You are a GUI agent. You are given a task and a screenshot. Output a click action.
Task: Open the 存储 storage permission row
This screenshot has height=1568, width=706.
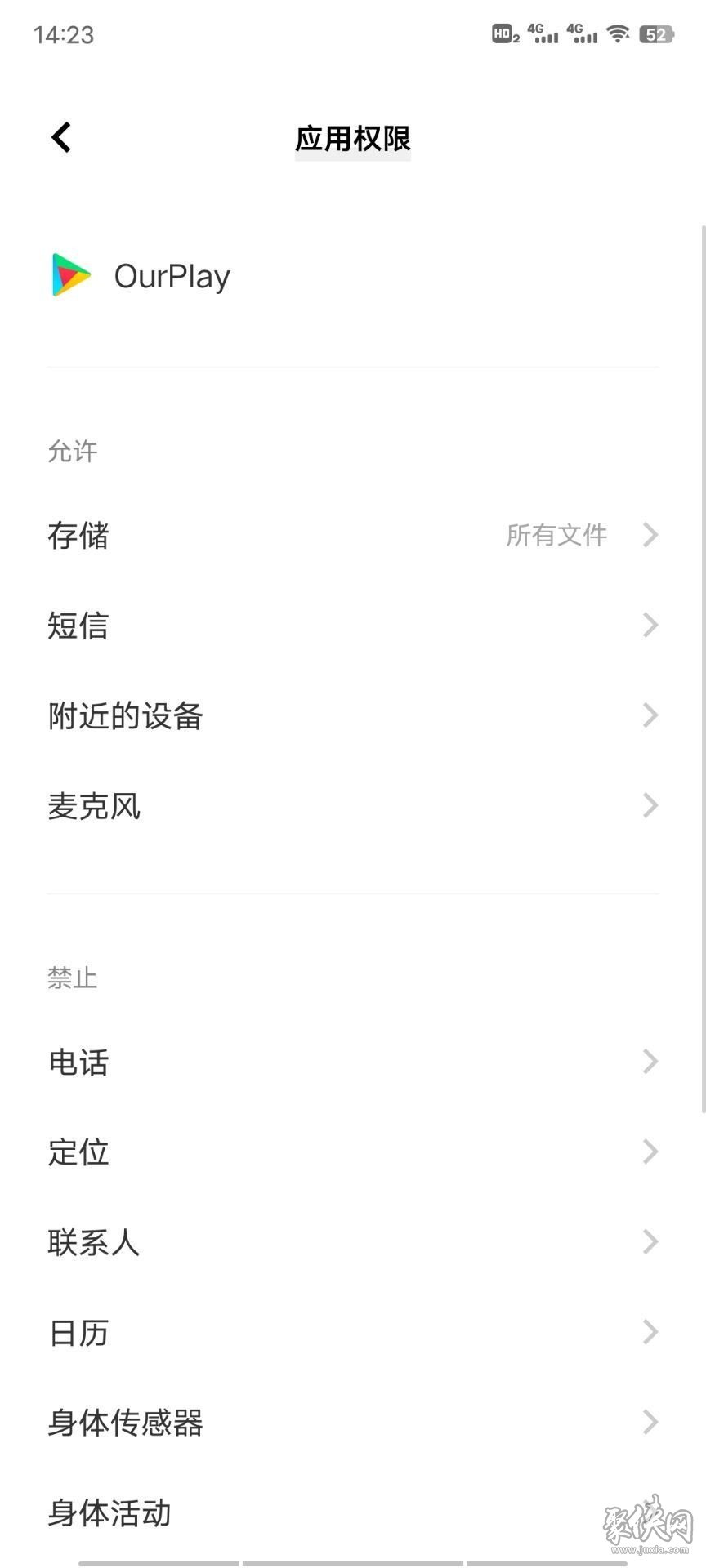point(353,535)
